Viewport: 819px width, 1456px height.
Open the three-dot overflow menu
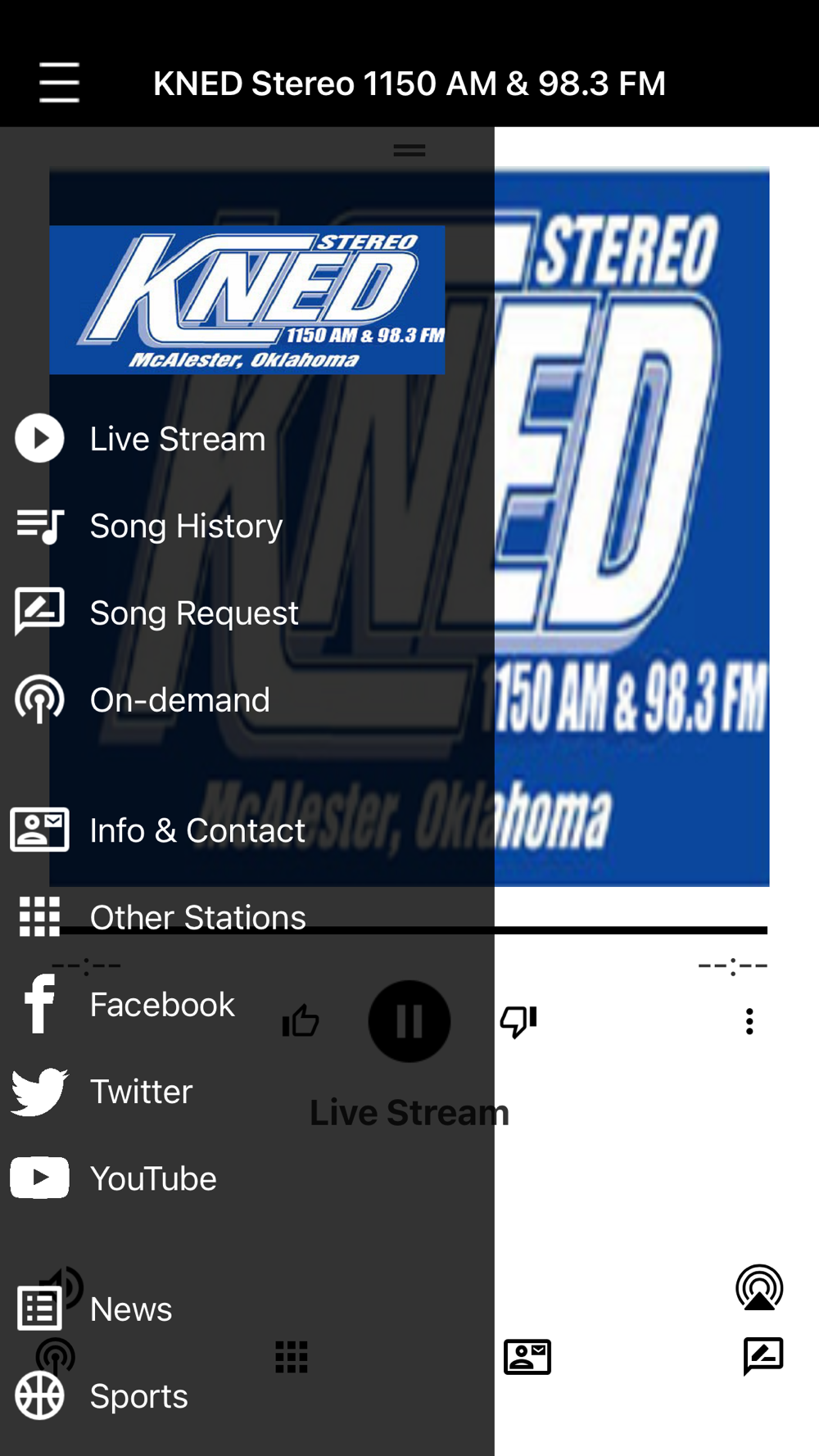(x=749, y=1021)
